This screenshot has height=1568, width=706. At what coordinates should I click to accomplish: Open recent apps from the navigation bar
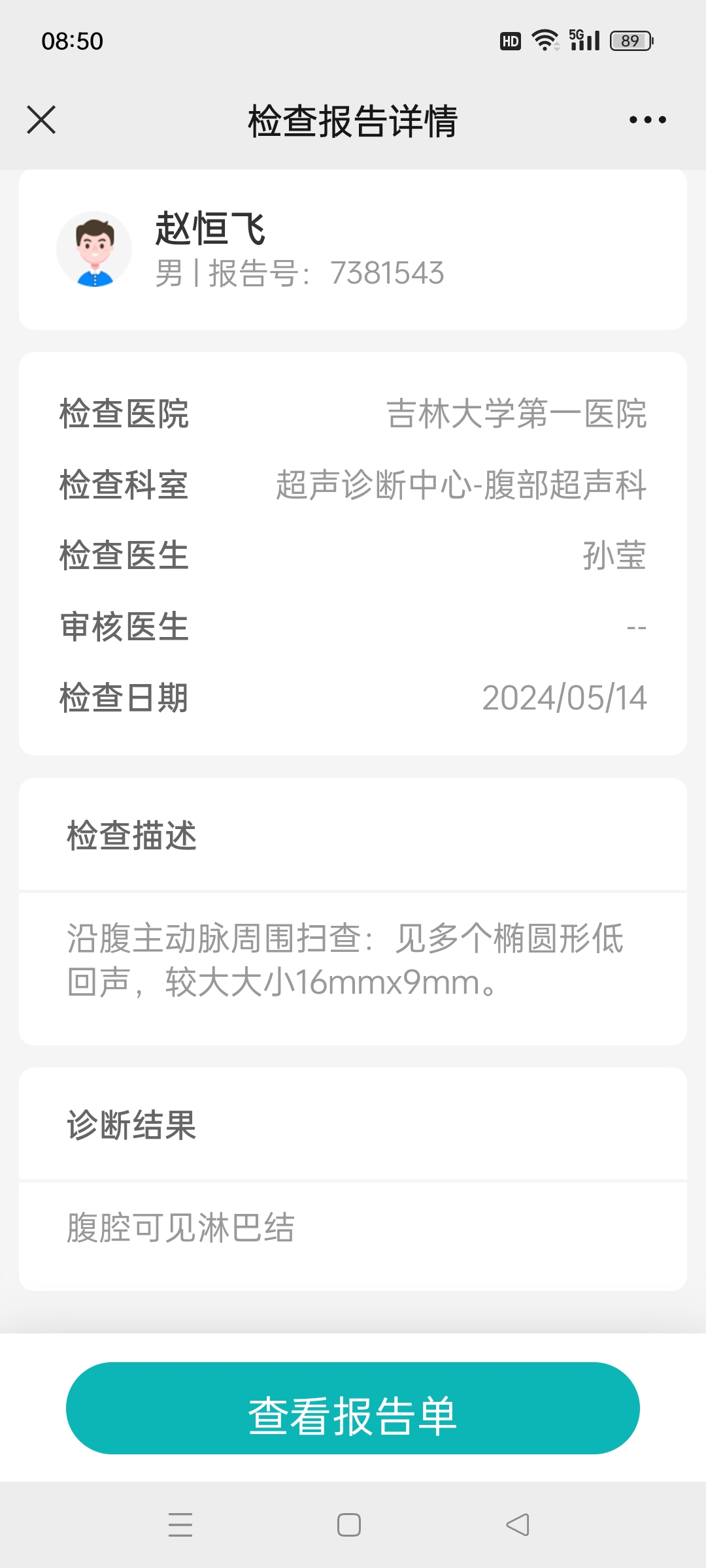(180, 1525)
